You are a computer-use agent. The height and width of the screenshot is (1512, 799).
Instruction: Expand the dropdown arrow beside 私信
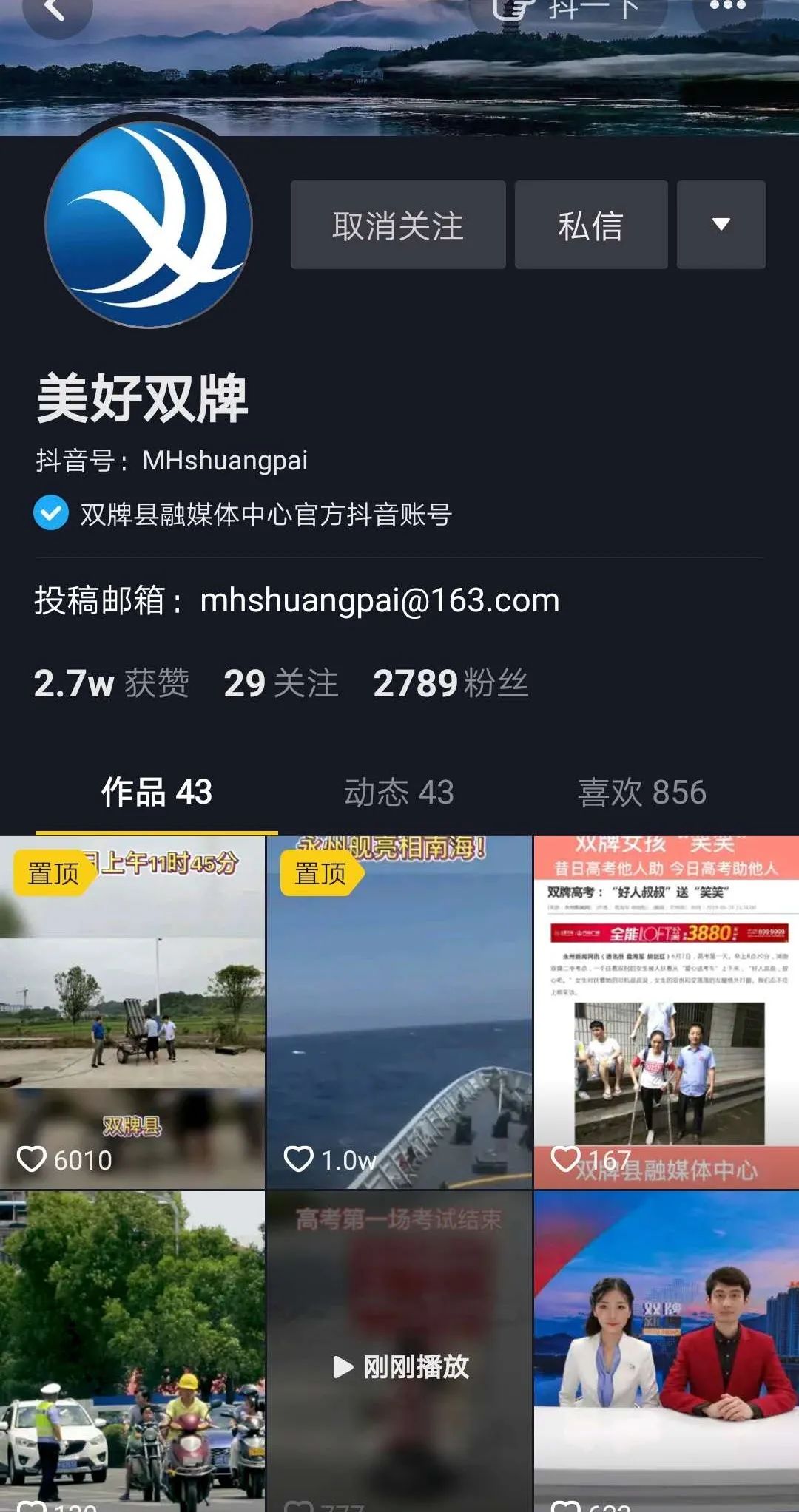[x=721, y=225]
